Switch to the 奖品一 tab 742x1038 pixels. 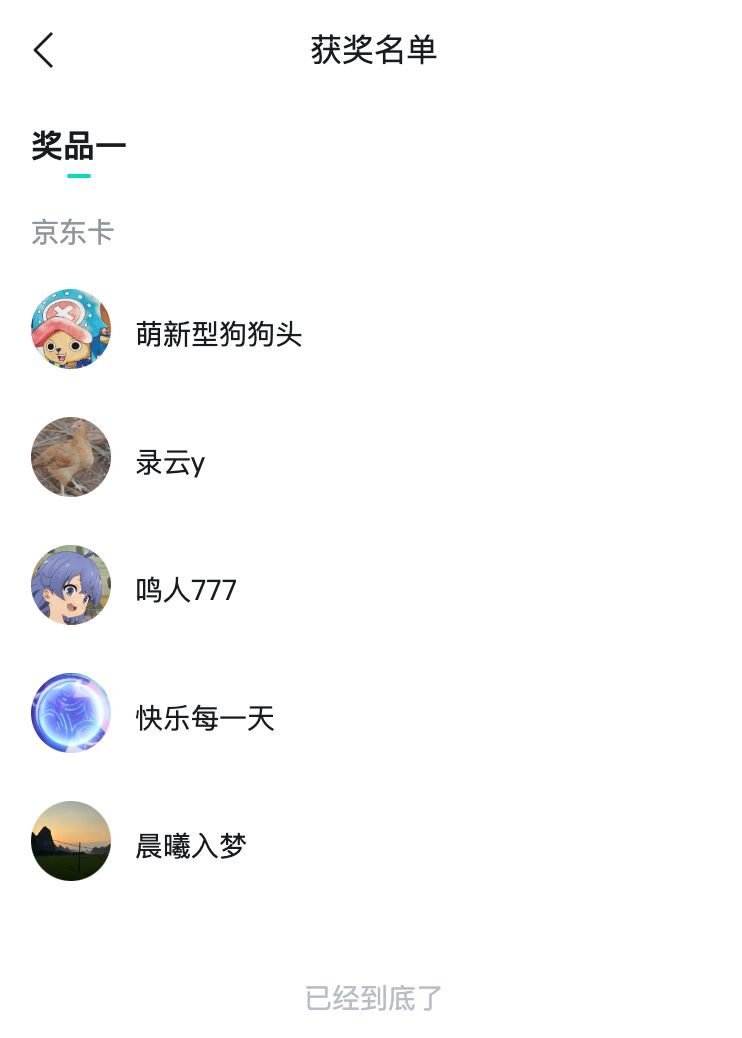pos(77,145)
